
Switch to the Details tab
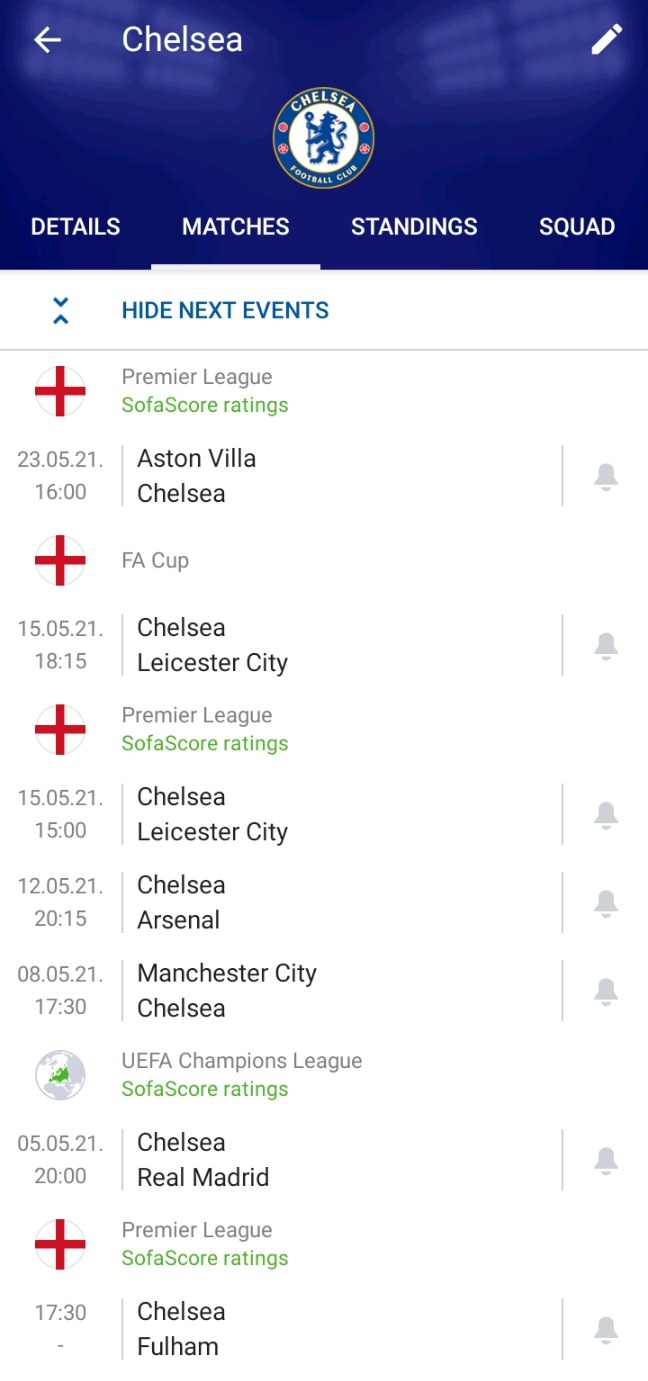75,227
